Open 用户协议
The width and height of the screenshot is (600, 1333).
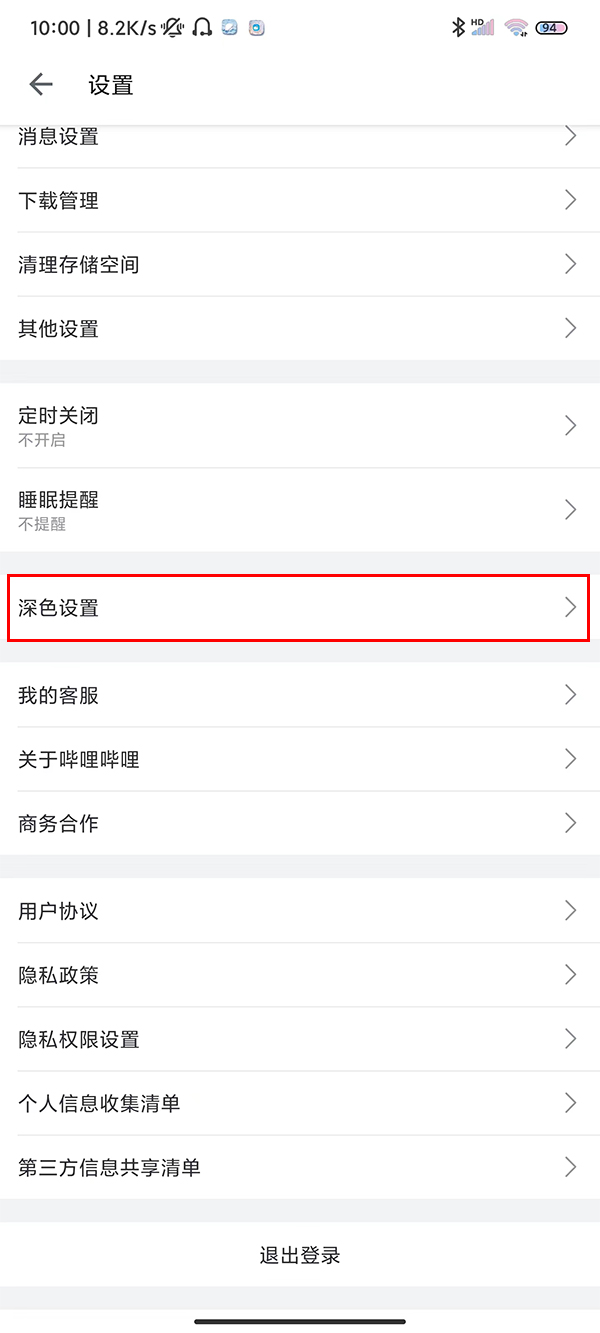(x=300, y=911)
